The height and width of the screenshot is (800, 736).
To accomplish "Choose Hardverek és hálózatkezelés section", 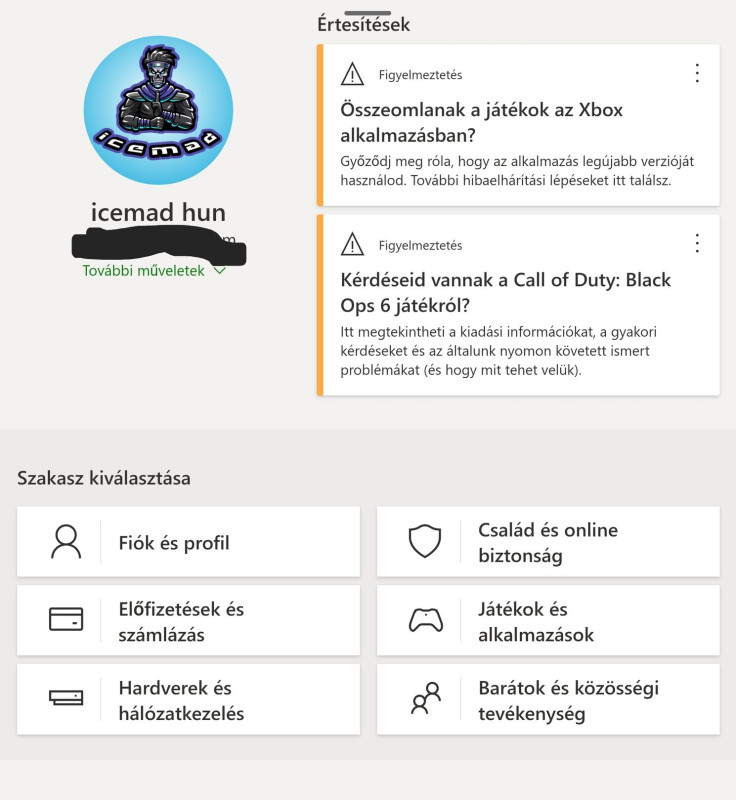I will [188, 700].
